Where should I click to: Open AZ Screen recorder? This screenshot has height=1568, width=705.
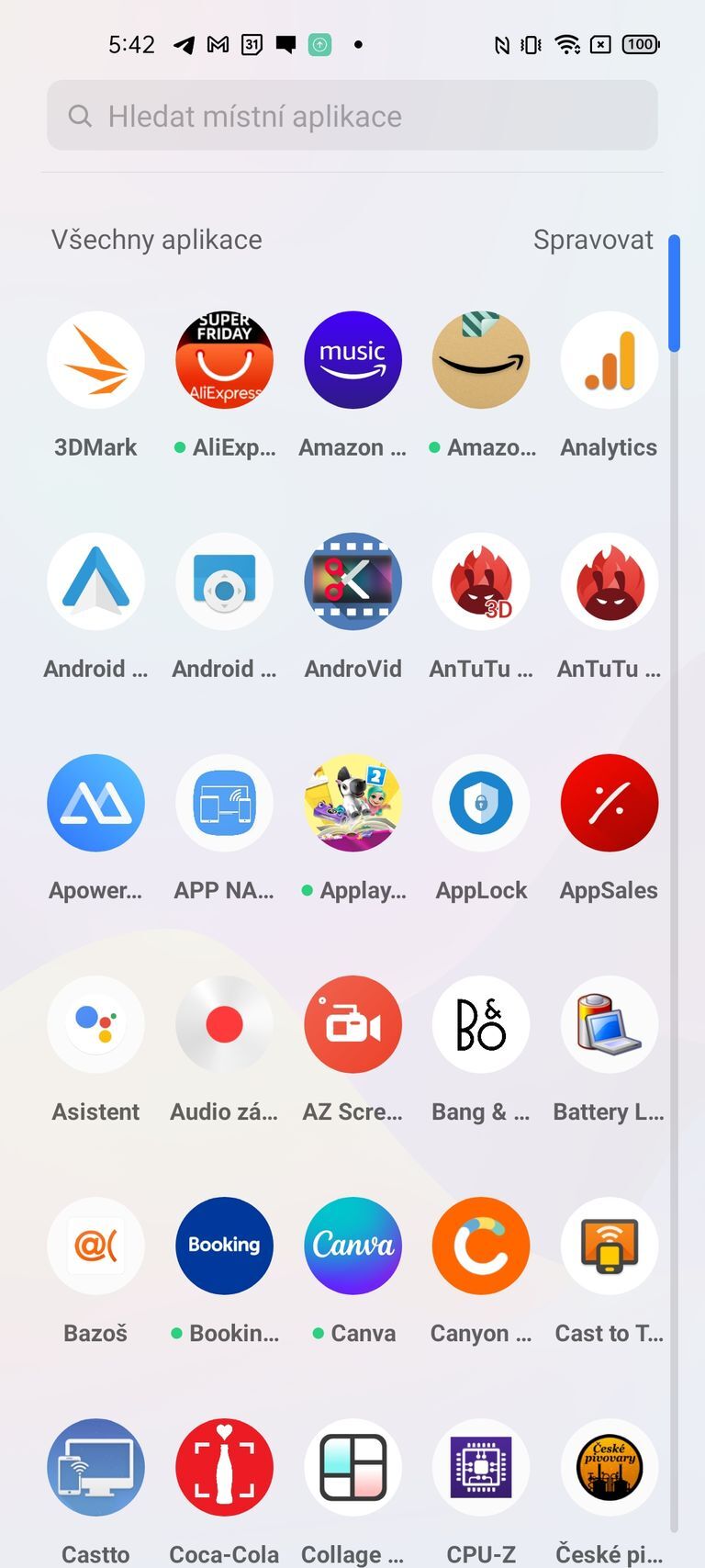coord(352,1024)
